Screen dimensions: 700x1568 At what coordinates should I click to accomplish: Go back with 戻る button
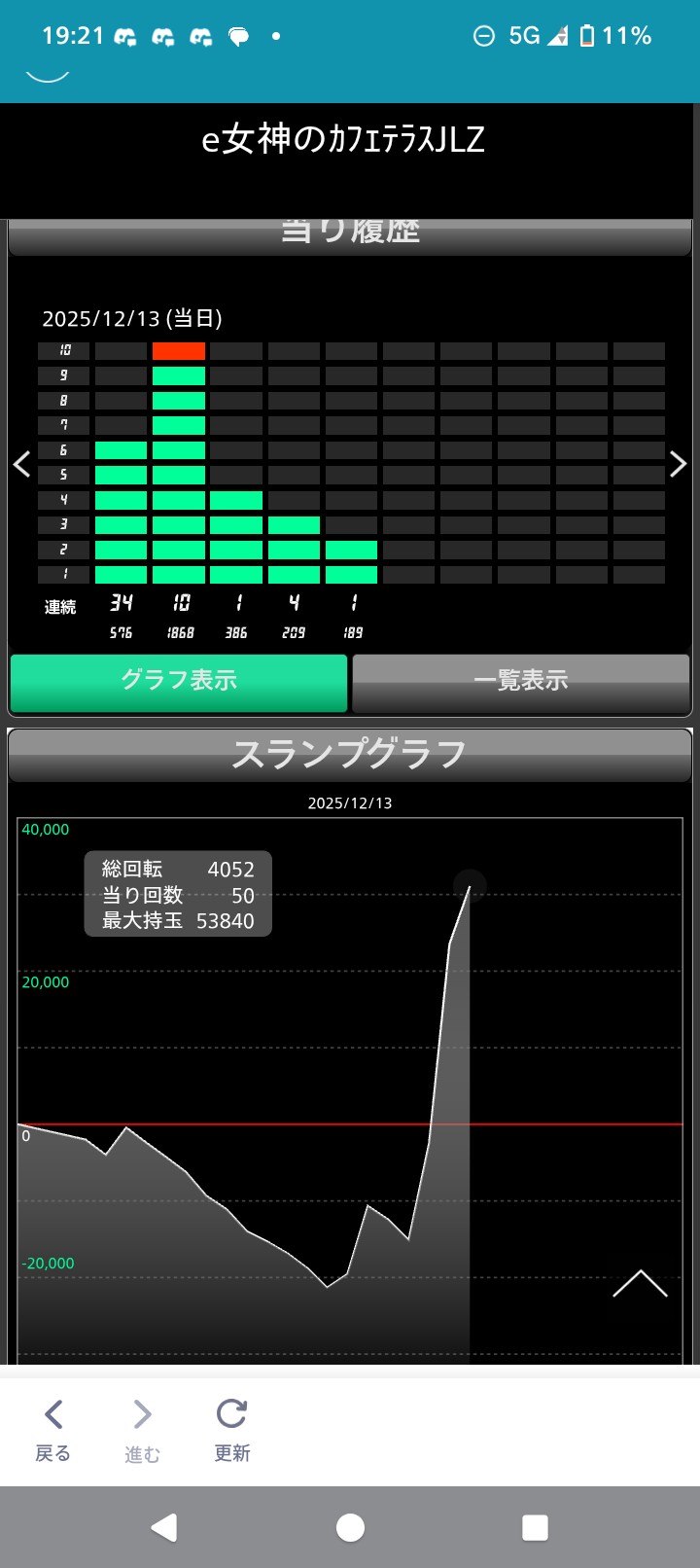tap(52, 1430)
